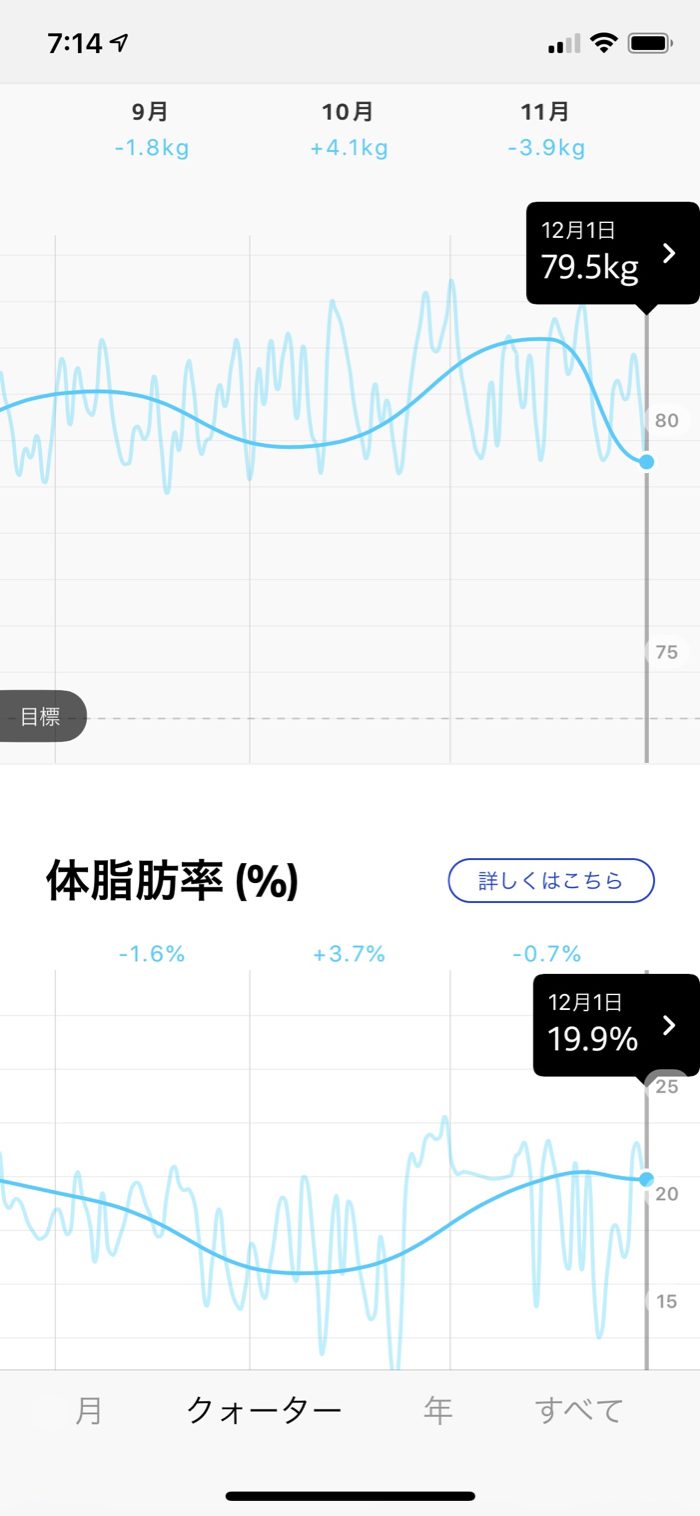This screenshot has width=700, height=1516.
Task: Tap the 目標 goal label on weight chart
Action: (x=40, y=717)
